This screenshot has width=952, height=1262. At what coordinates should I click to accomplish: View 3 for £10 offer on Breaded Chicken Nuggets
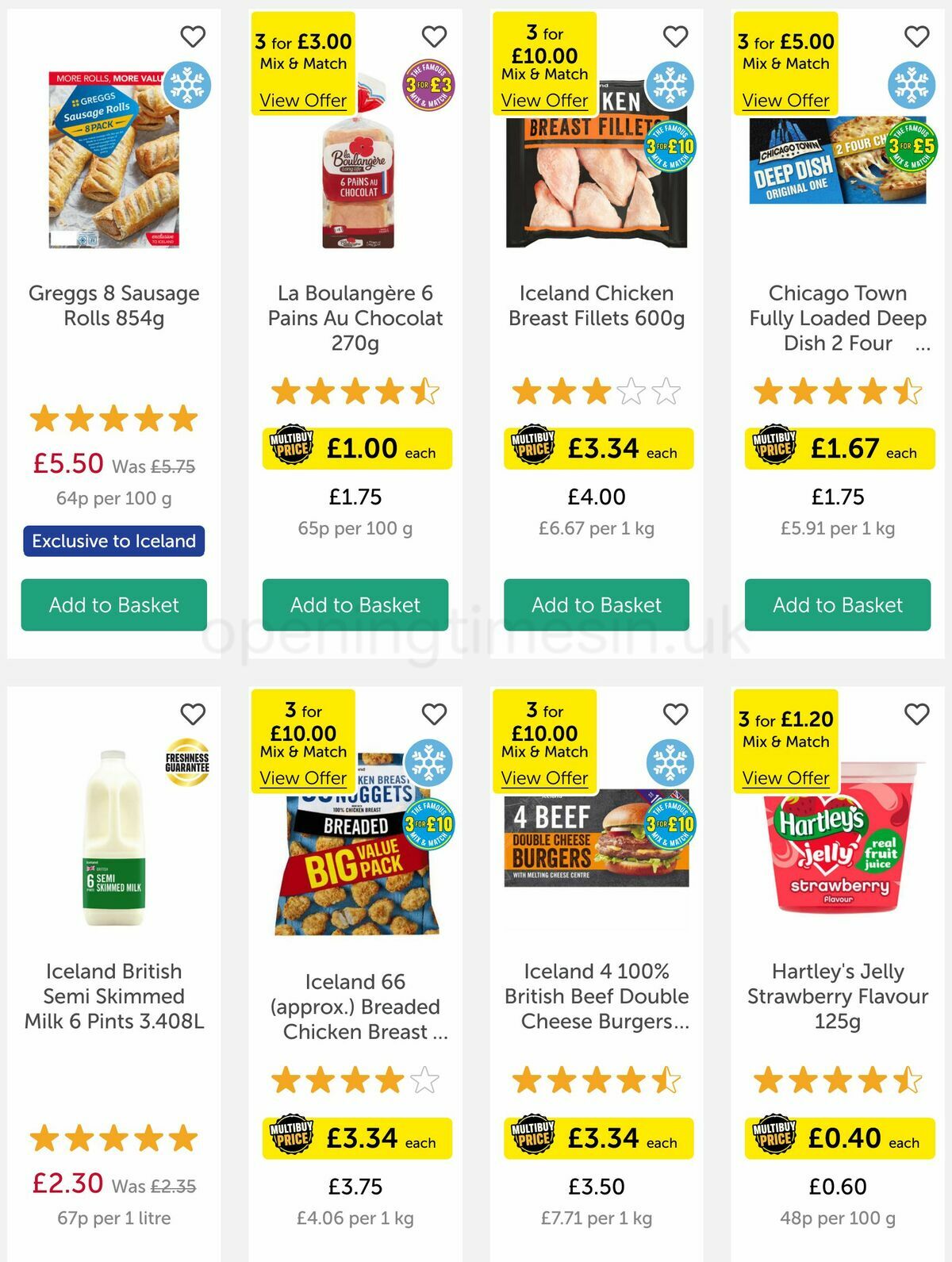pos(303,778)
